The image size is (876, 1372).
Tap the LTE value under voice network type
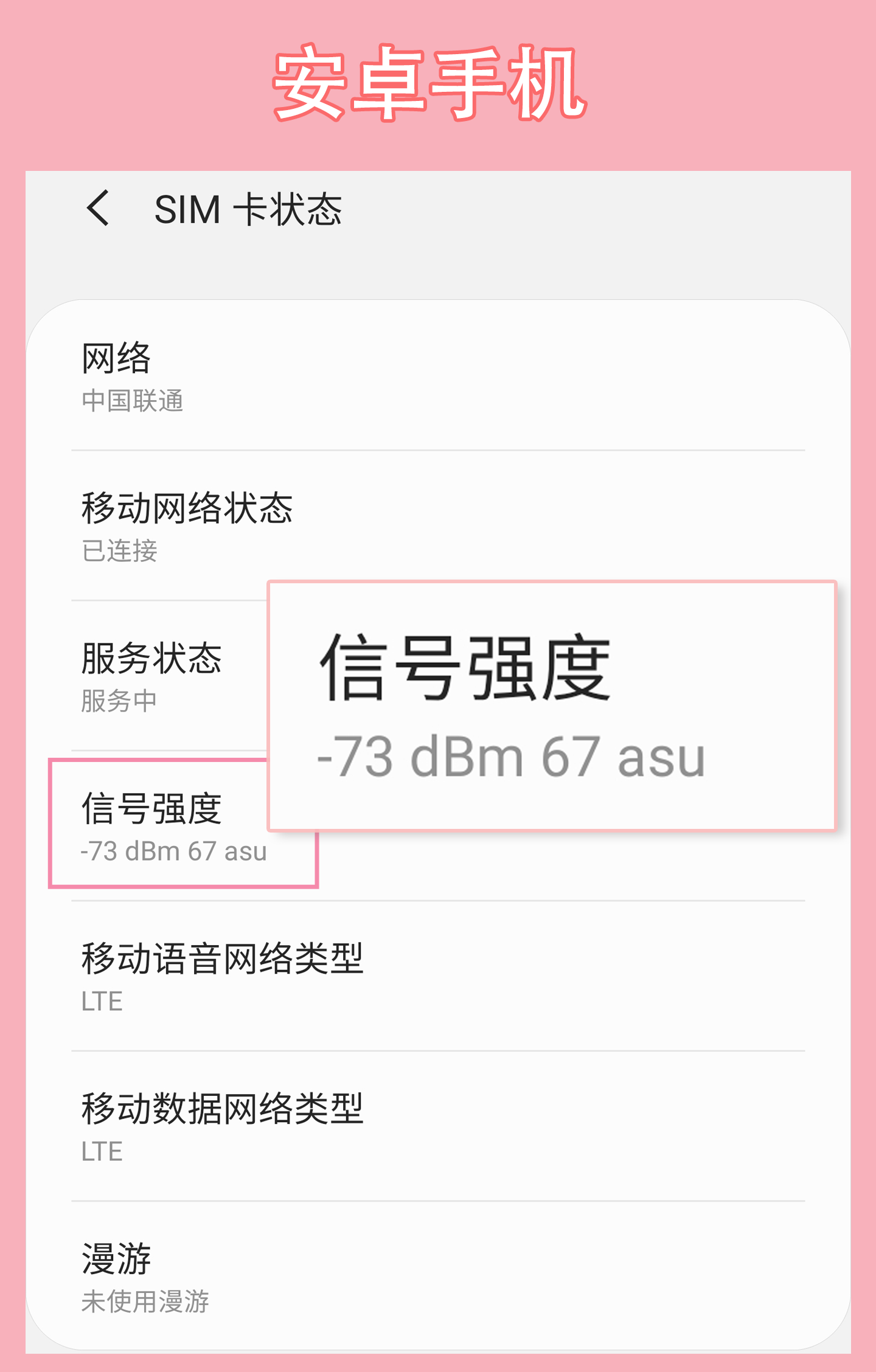coord(102,999)
